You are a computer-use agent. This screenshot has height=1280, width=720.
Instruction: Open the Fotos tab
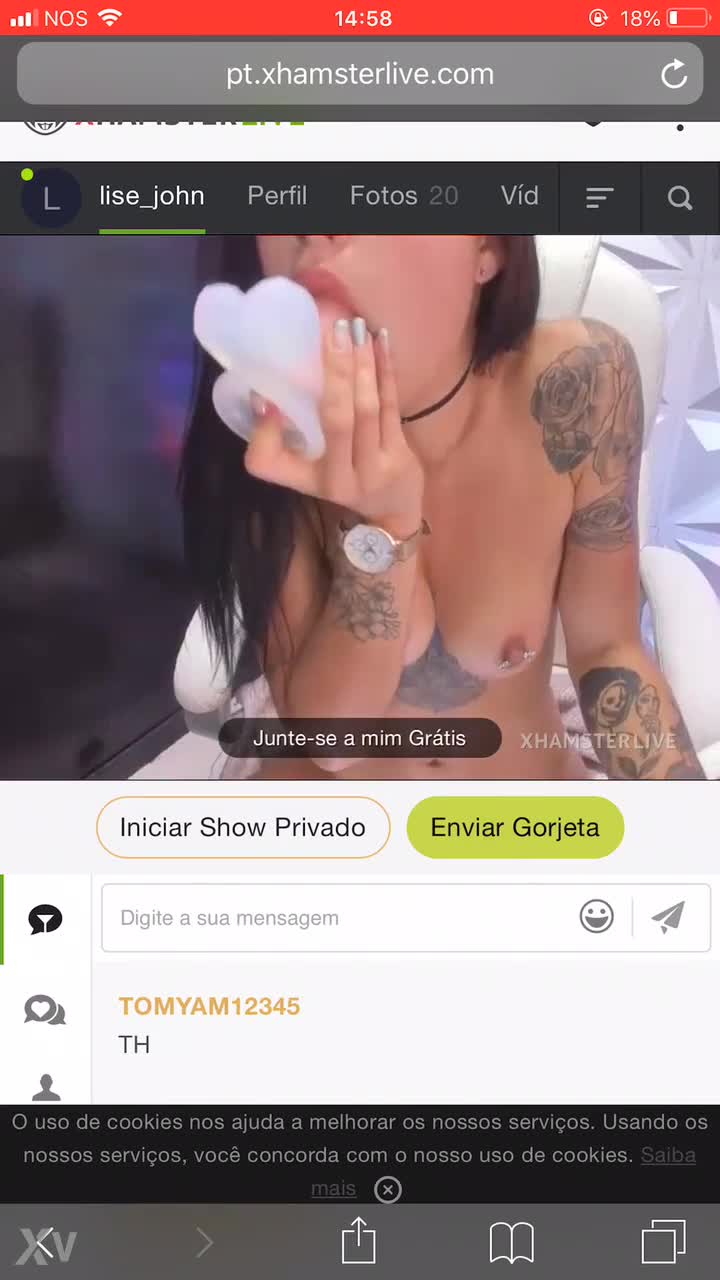403,196
